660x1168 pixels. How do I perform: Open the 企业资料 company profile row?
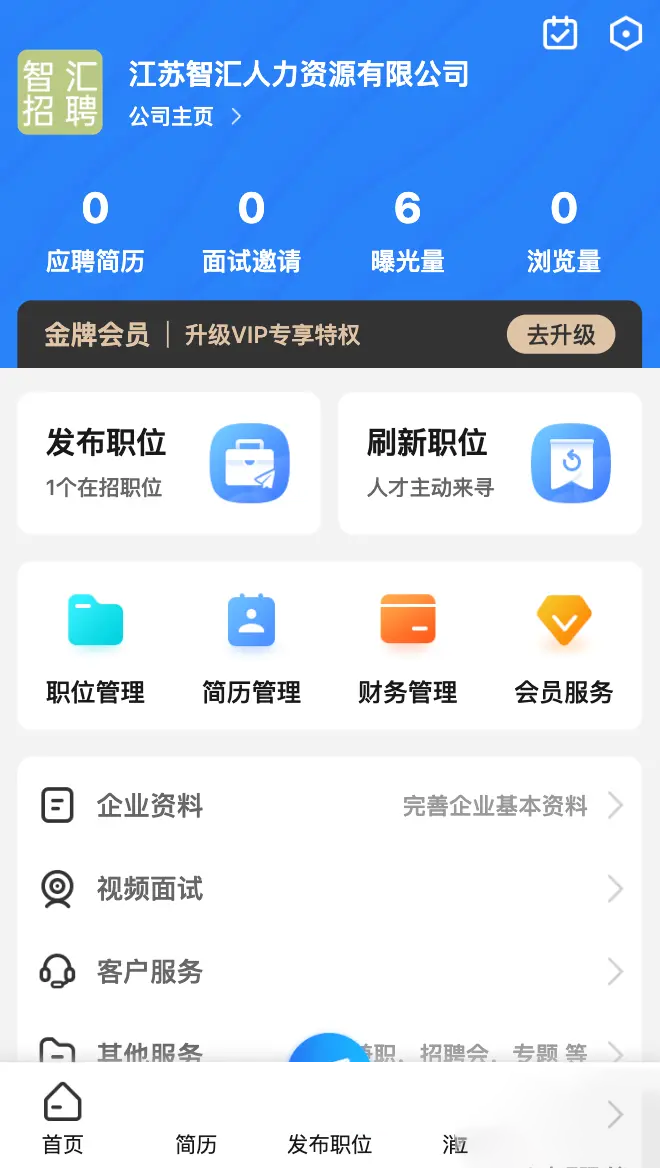tap(329, 806)
